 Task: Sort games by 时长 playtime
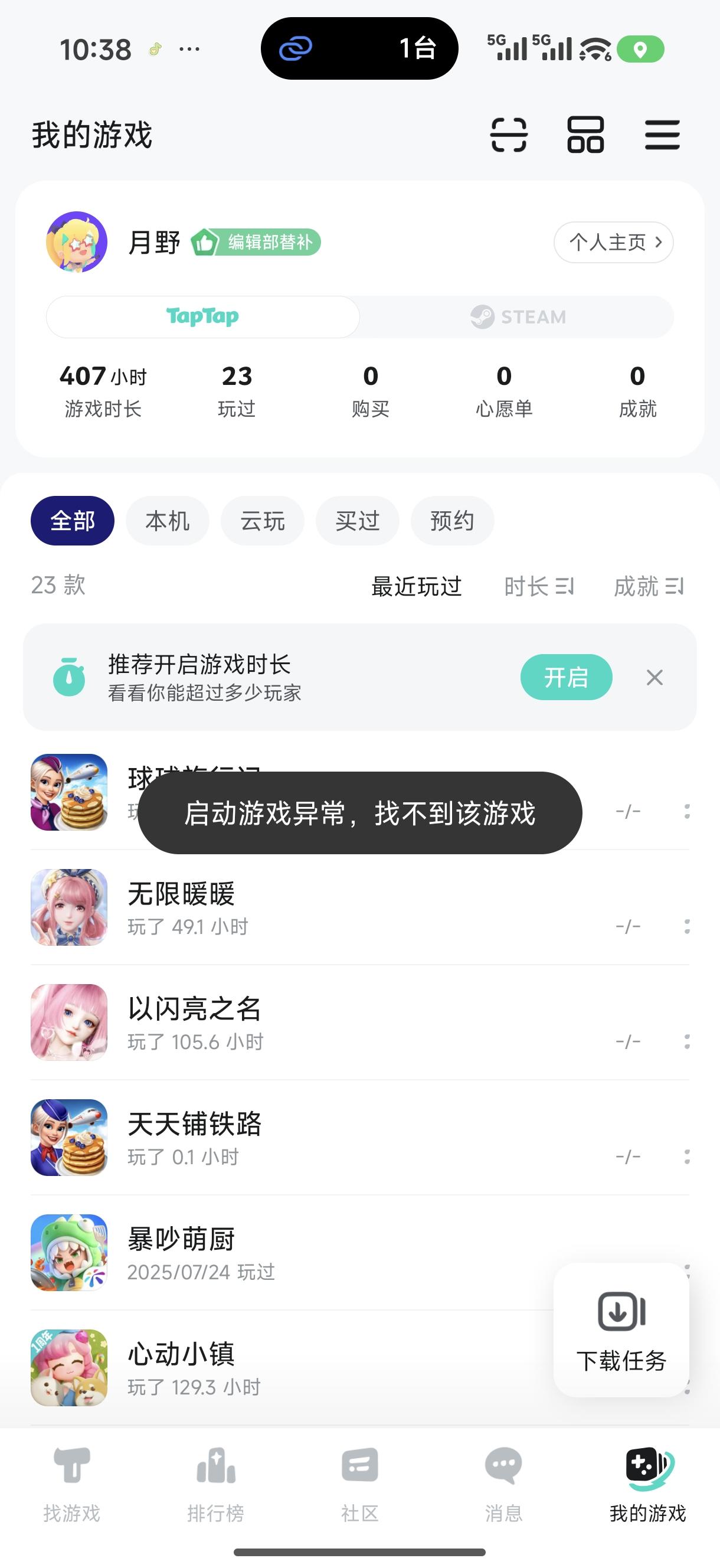click(x=539, y=586)
